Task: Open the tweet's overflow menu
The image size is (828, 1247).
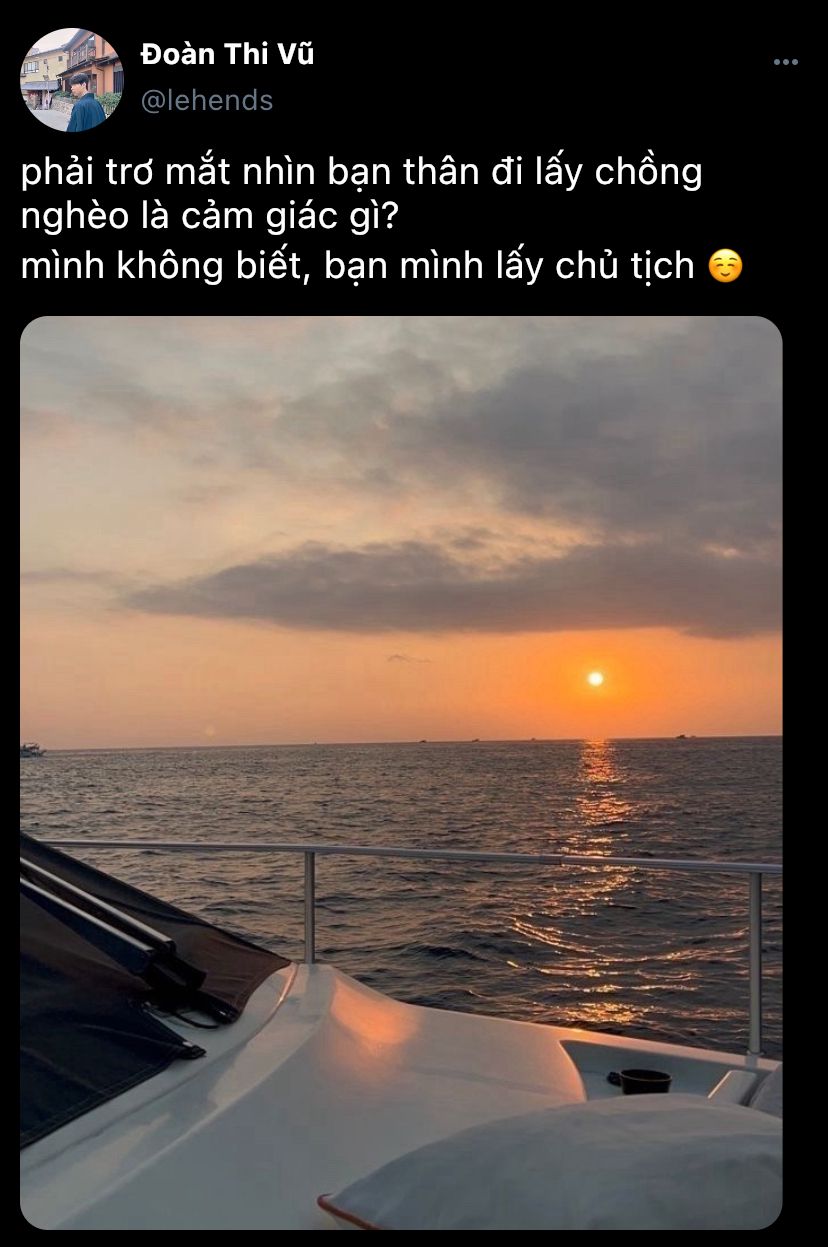Action: click(786, 62)
